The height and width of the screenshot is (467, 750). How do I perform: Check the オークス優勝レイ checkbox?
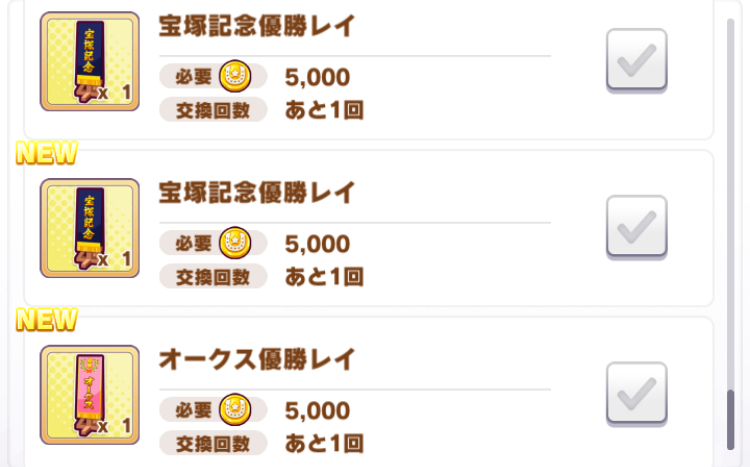637,394
